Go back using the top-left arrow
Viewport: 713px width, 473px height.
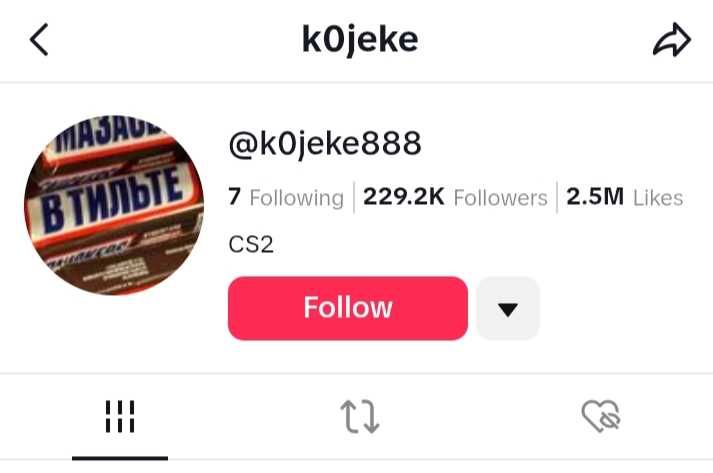tap(39, 40)
